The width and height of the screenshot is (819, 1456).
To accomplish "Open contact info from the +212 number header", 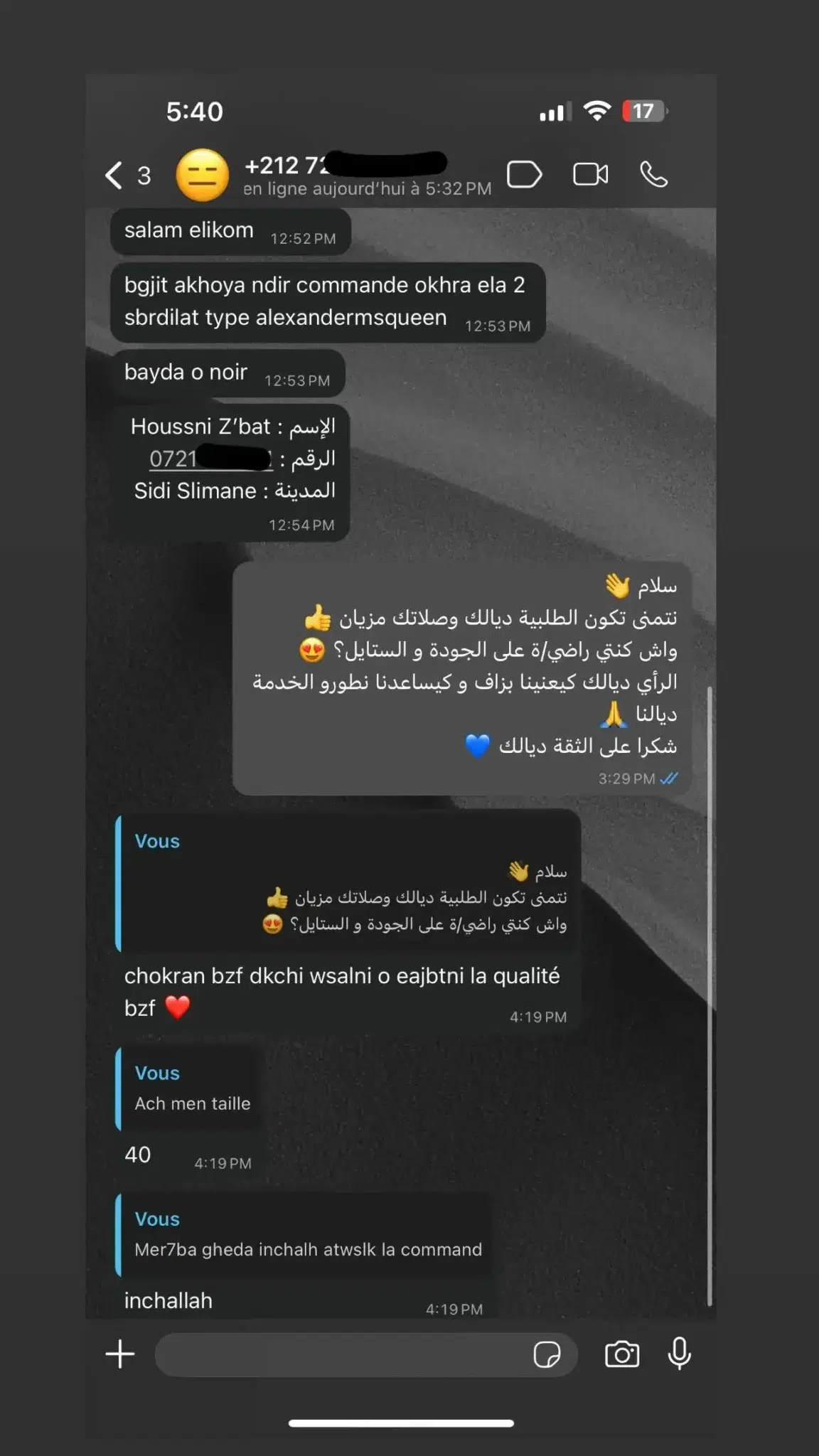I will (x=367, y=175).
